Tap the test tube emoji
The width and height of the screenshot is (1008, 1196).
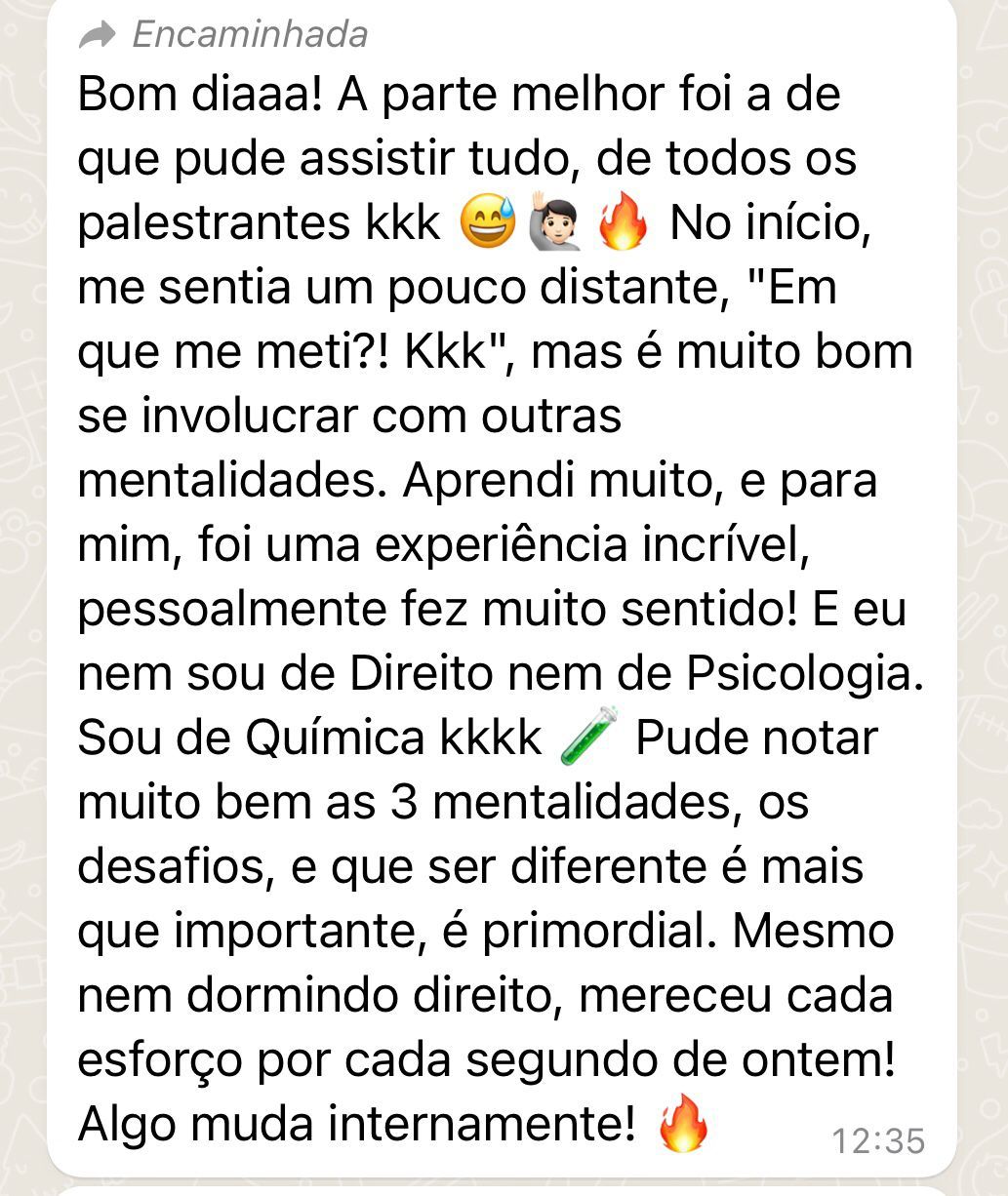[587, 738]
